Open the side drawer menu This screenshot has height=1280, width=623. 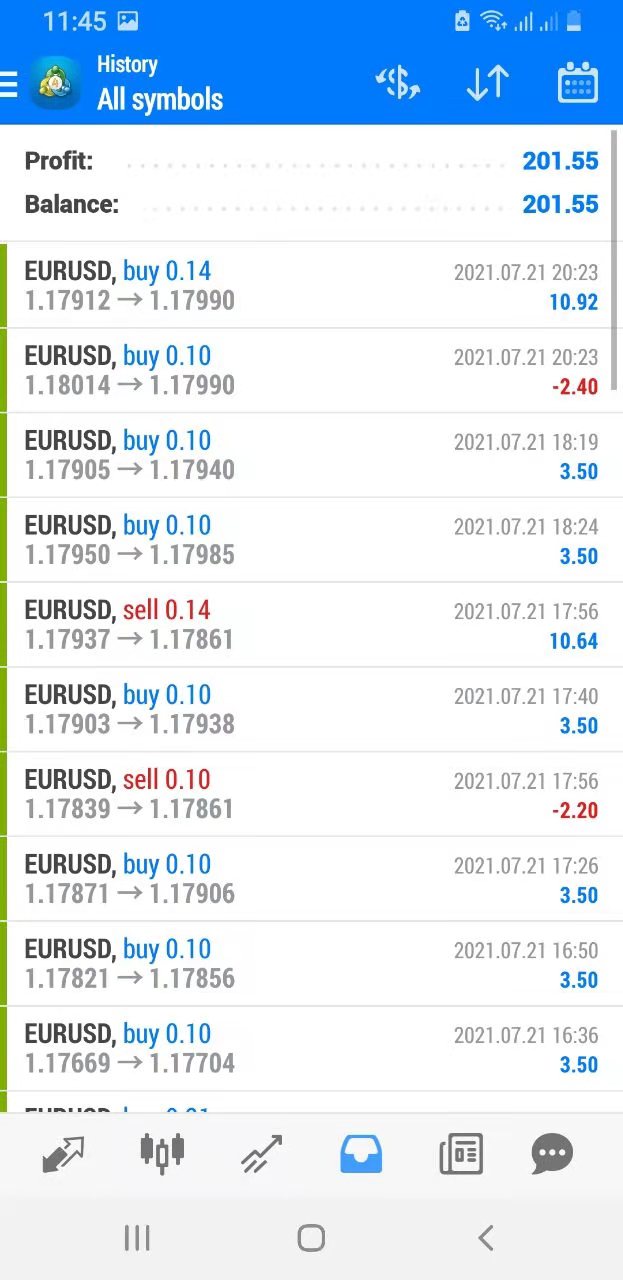tap(10, 84)
